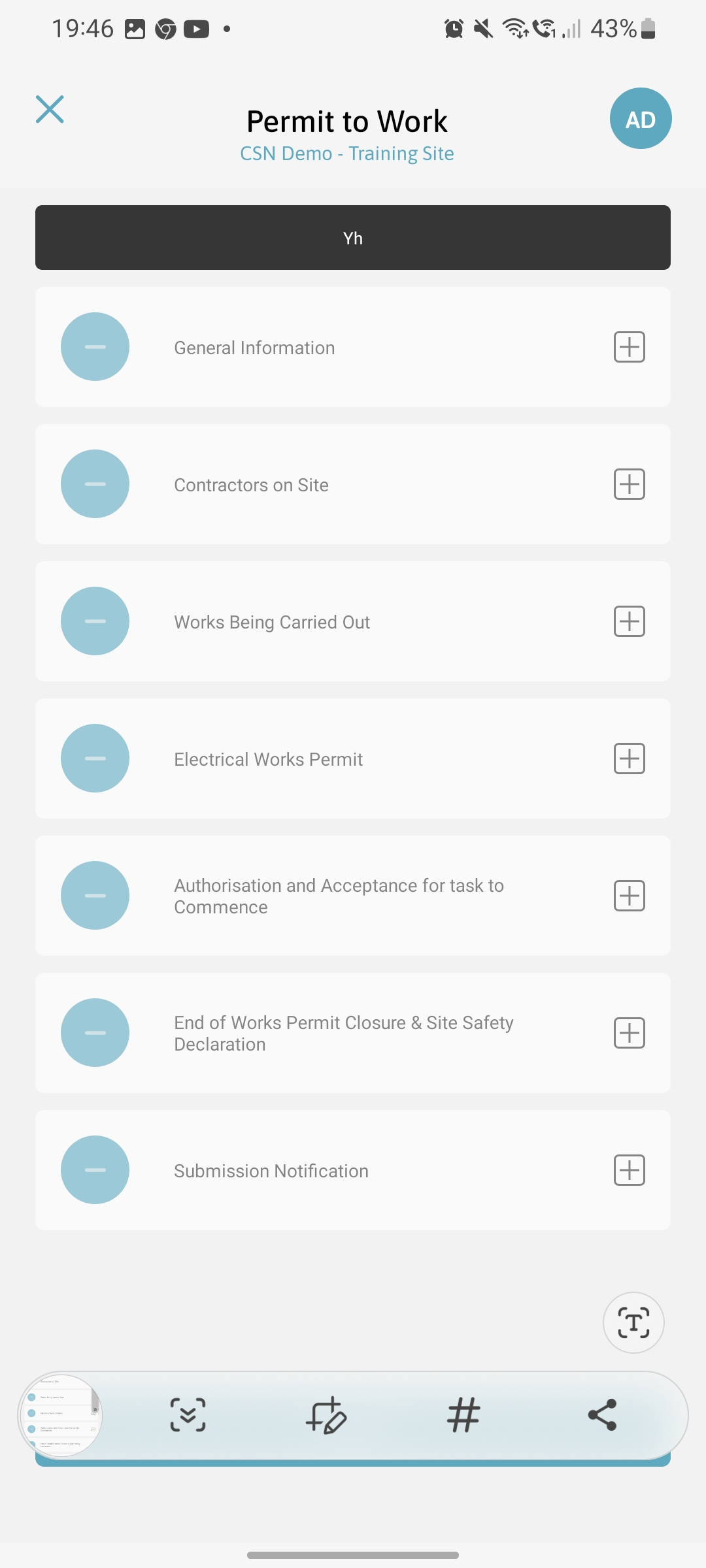
Task: Expand Works Being Carried Out section
Action: (630, 621)
